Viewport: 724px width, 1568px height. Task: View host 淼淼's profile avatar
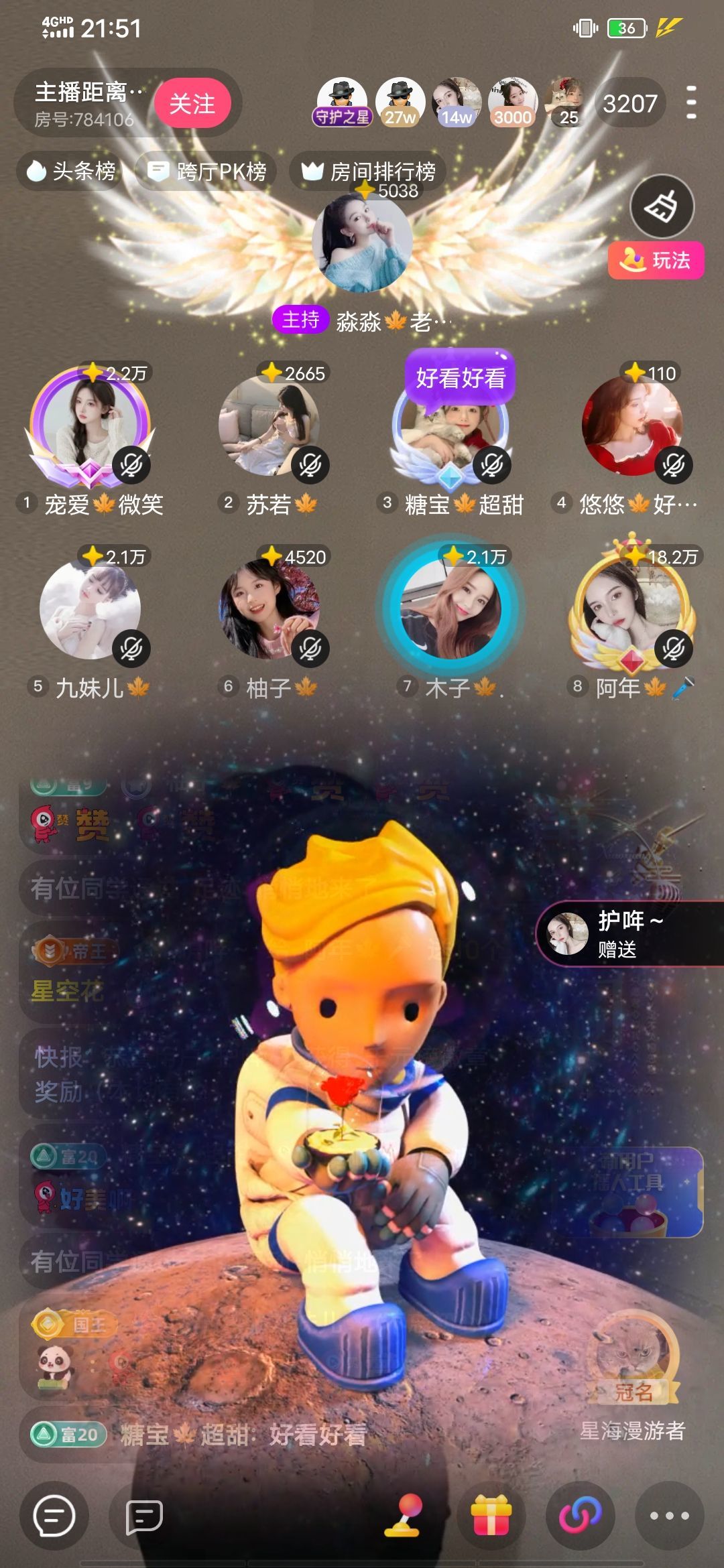coord(362,244)
